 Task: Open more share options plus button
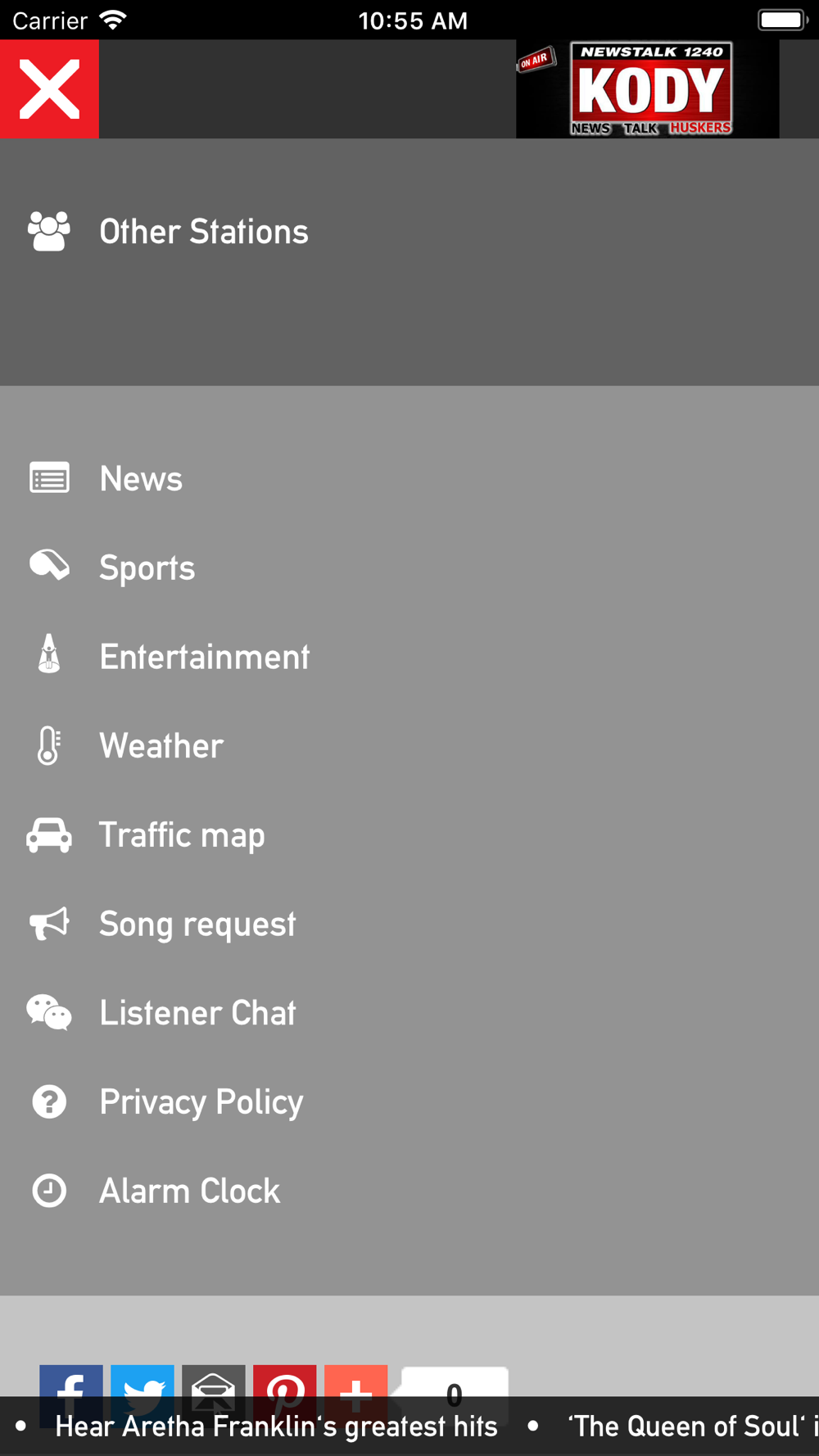point(356,1381)
